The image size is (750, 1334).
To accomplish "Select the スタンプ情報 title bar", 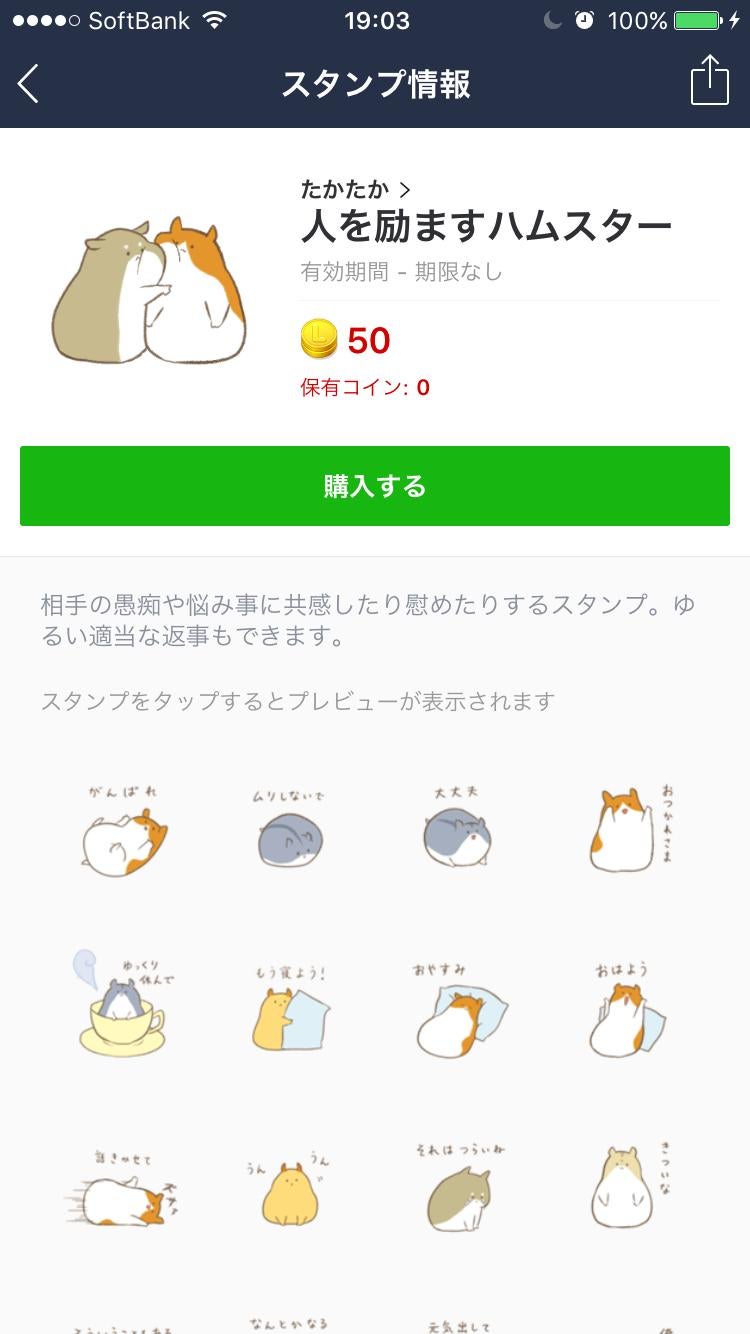I will point(375,84).
